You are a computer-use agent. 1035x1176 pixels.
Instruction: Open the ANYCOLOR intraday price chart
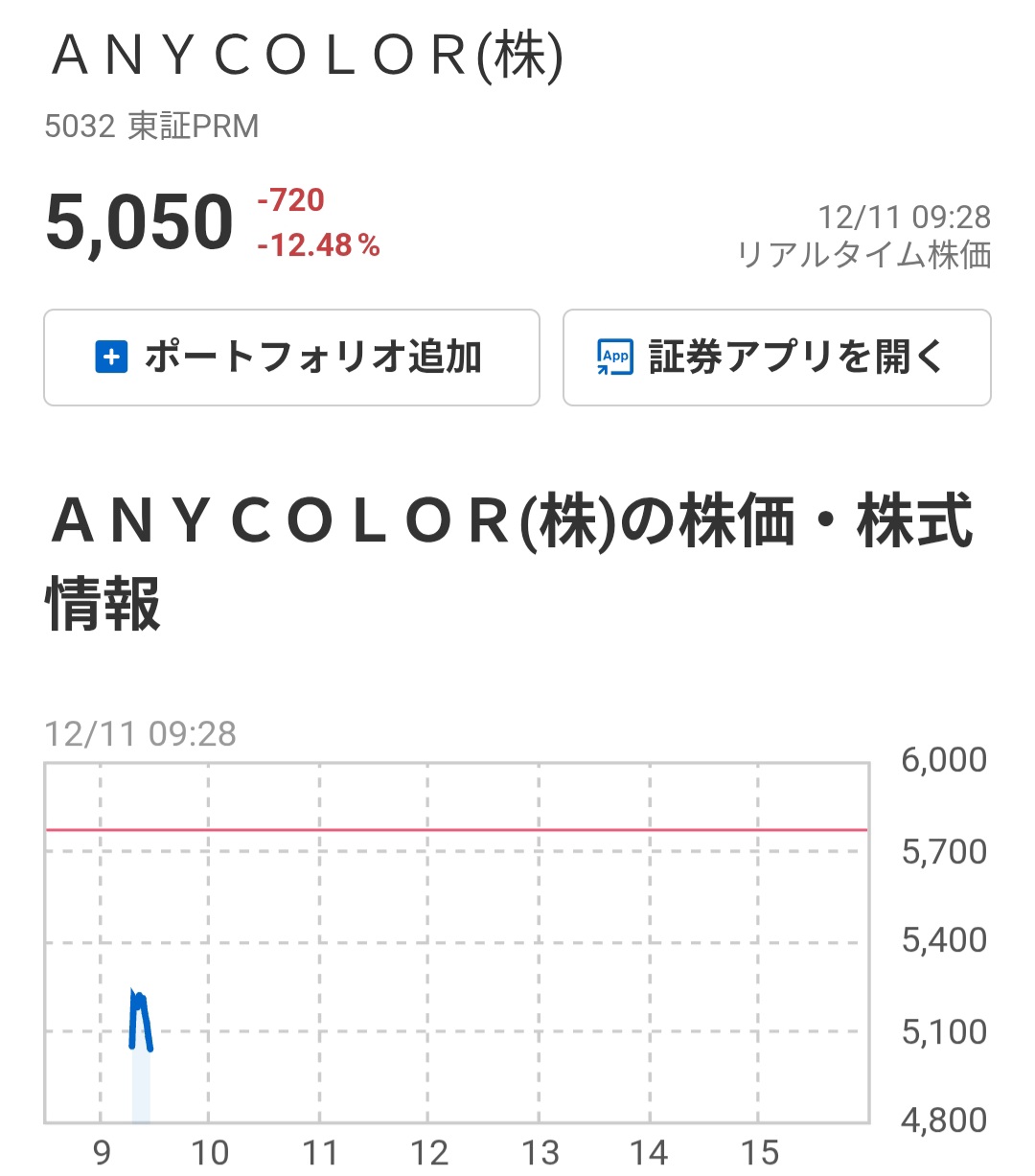456,942
